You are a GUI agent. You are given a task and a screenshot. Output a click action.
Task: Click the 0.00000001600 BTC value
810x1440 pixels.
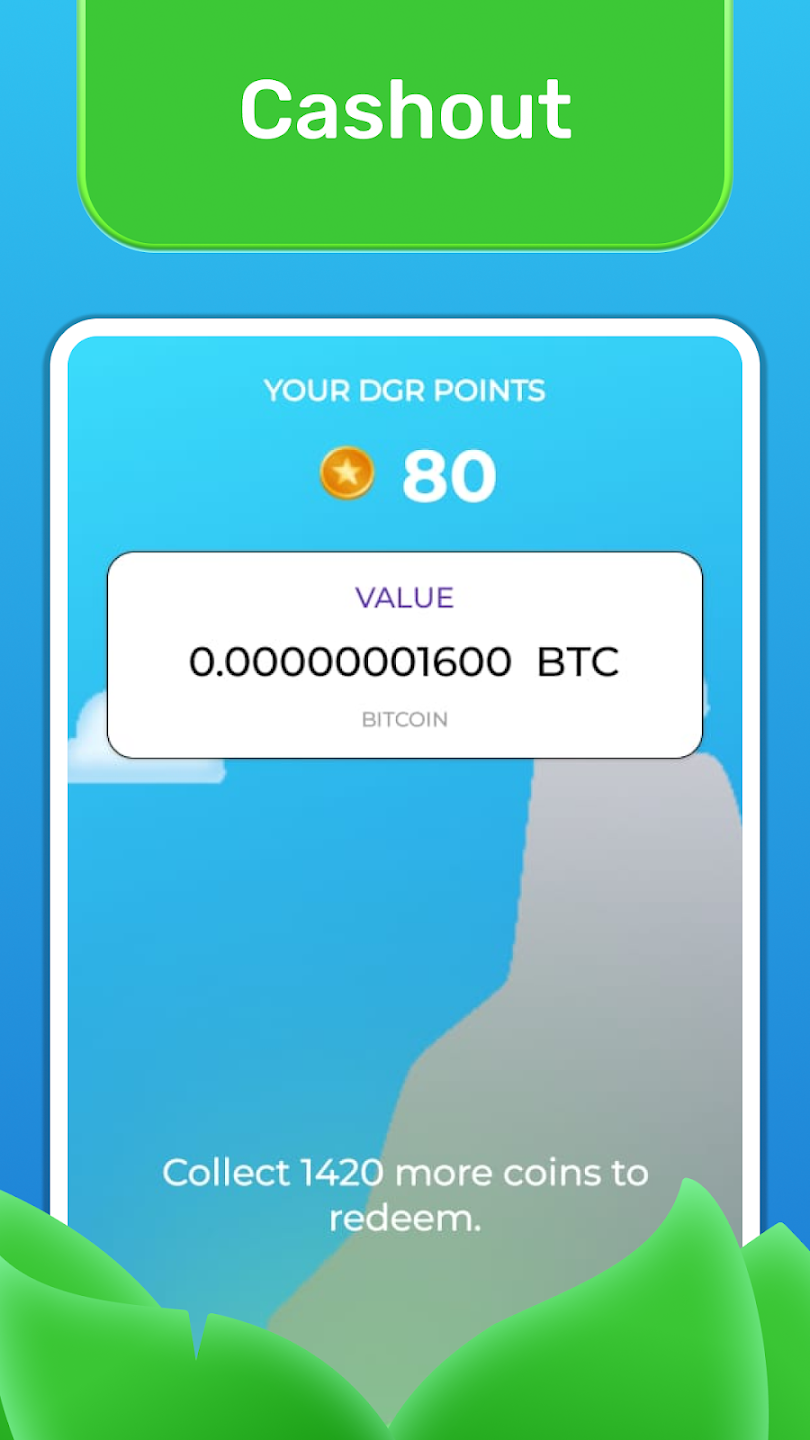pos(405,660)
